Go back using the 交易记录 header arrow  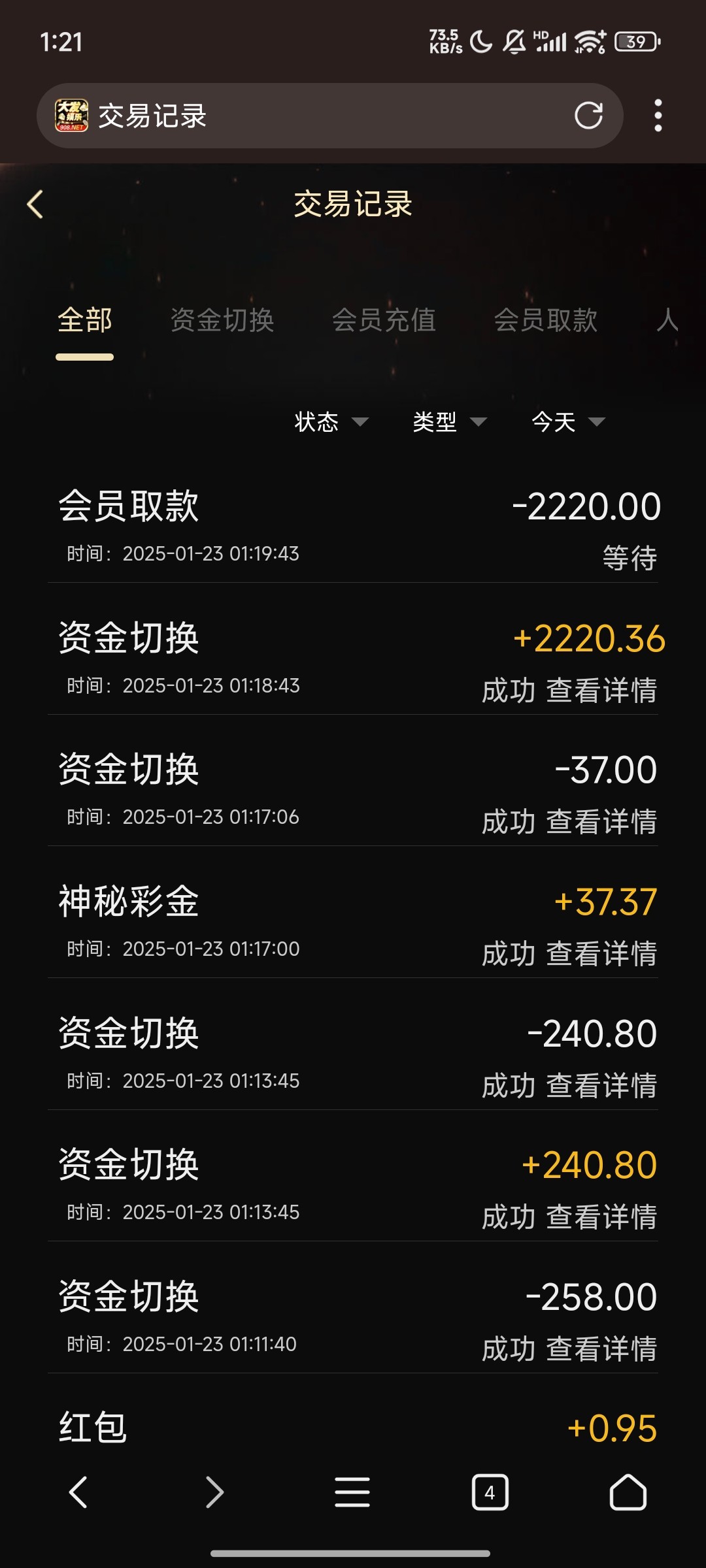coord(35,204)
